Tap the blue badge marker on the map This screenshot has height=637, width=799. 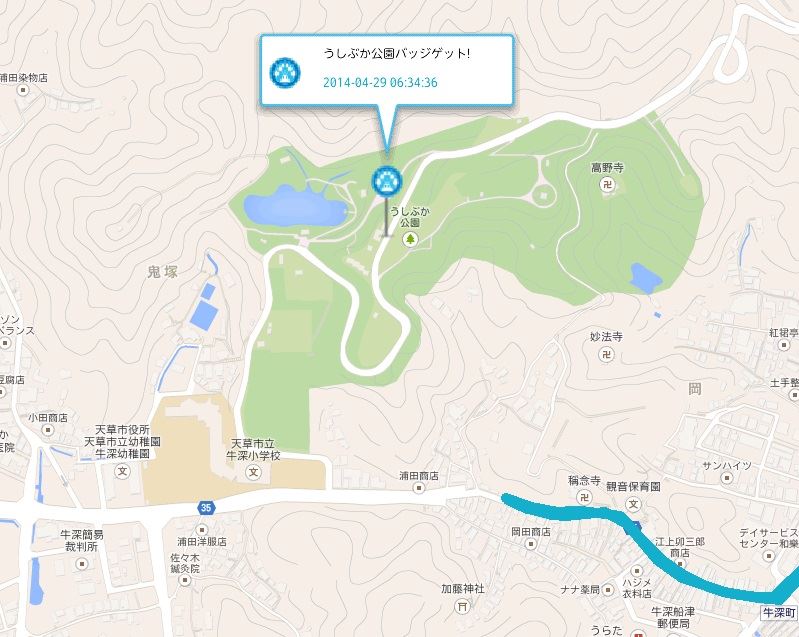(386, 181)
